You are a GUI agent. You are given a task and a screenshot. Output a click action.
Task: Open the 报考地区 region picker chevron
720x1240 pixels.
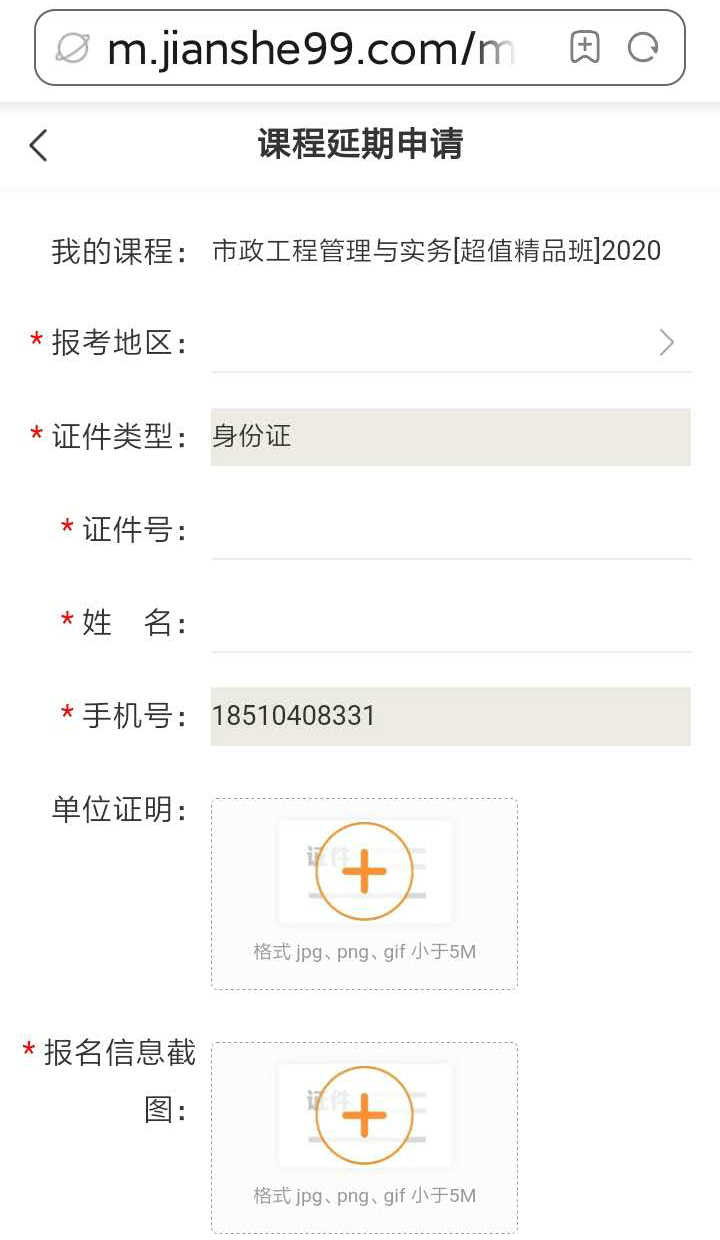click(666, 342)
